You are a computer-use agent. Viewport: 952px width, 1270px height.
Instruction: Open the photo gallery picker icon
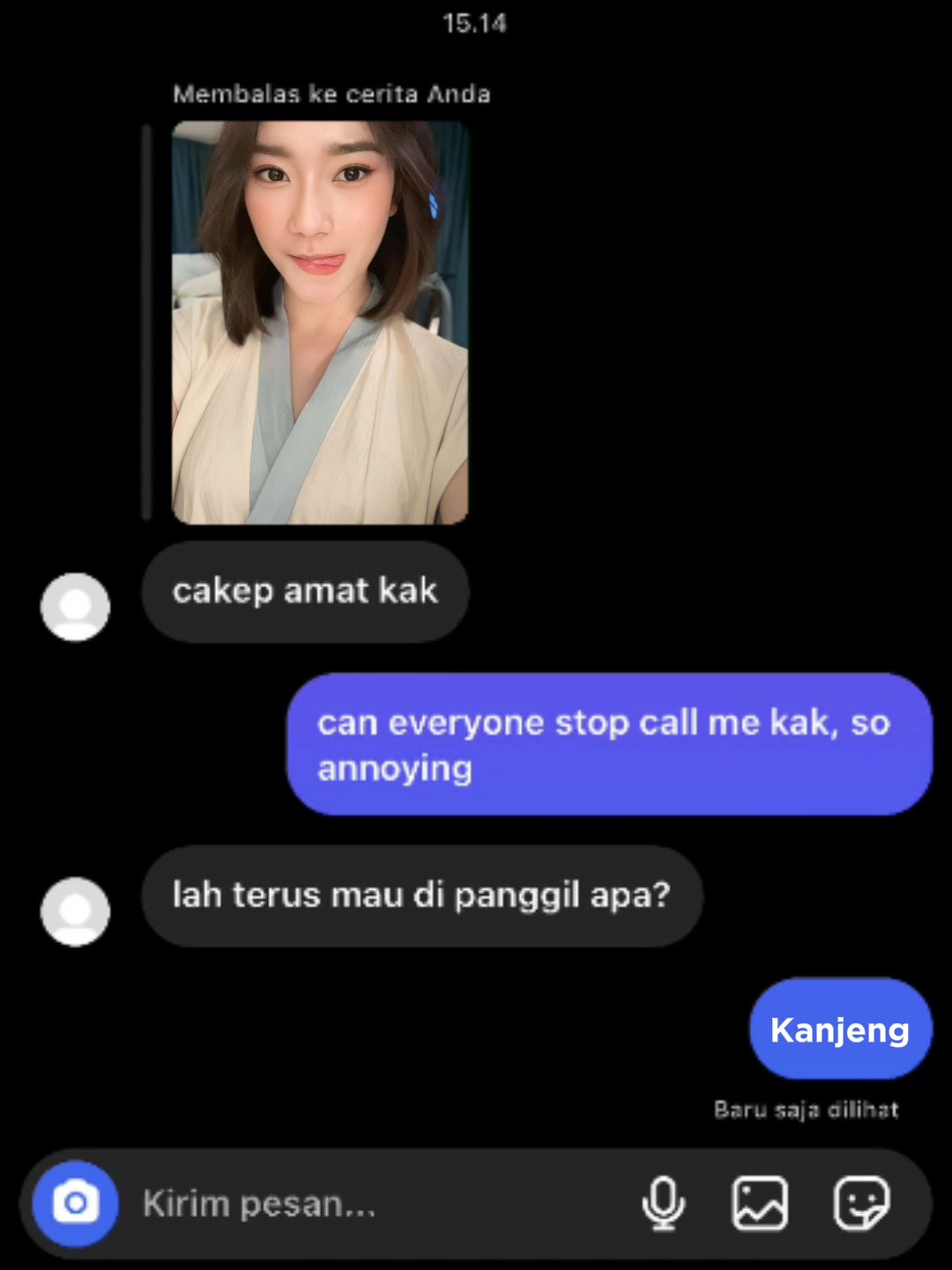point(760,1203)
